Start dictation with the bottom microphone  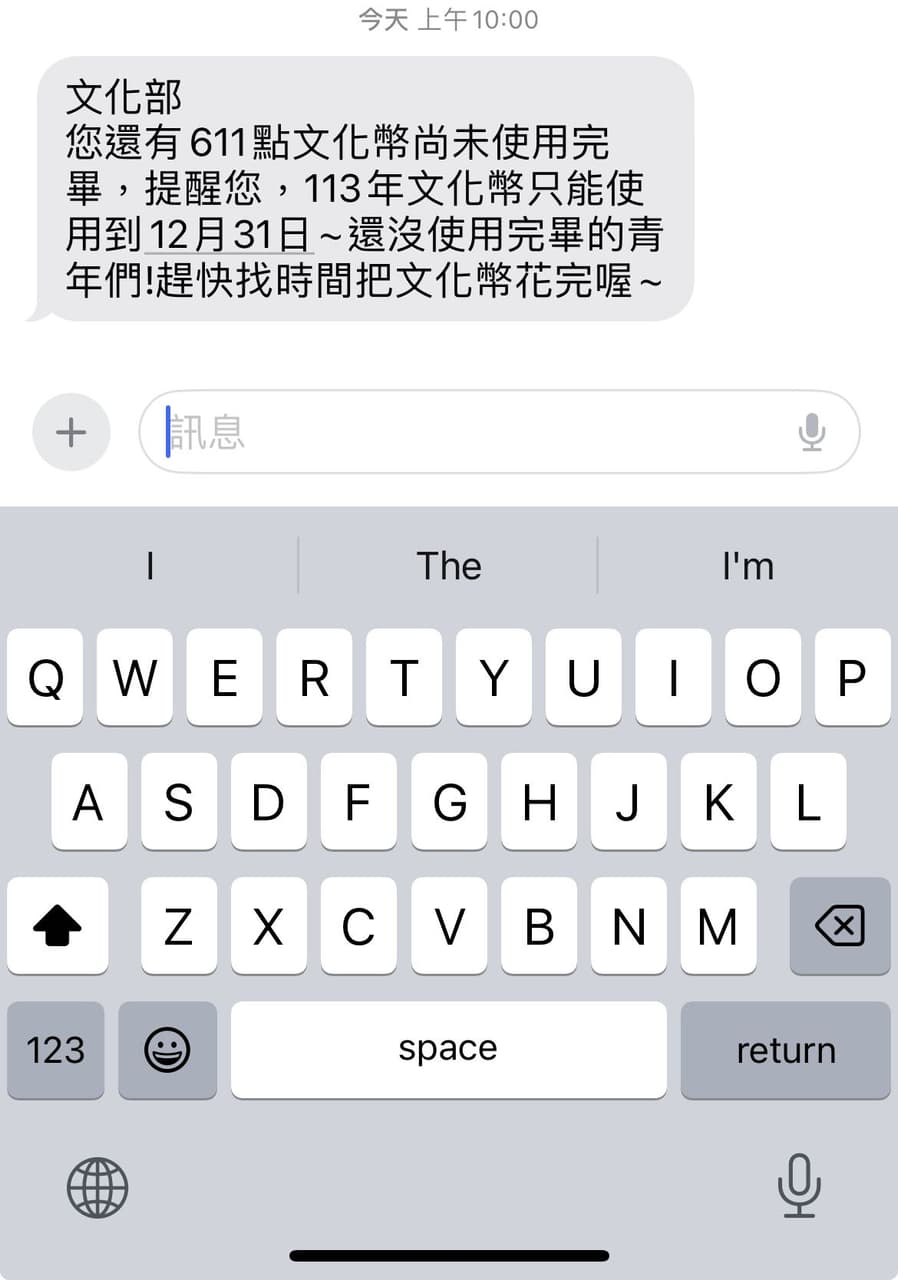tap(798, 1185)
